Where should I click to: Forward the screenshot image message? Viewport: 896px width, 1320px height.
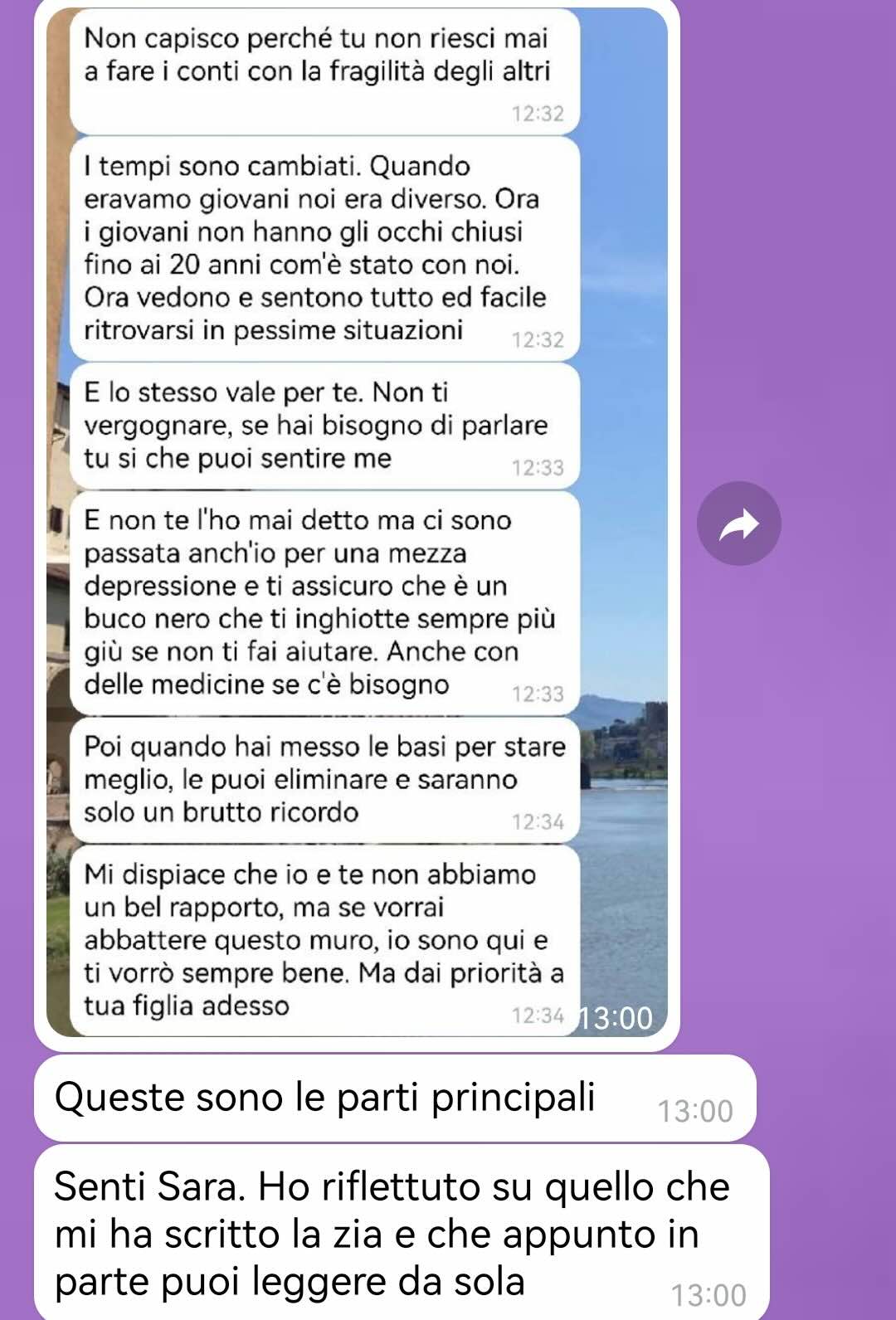(738, 524)
